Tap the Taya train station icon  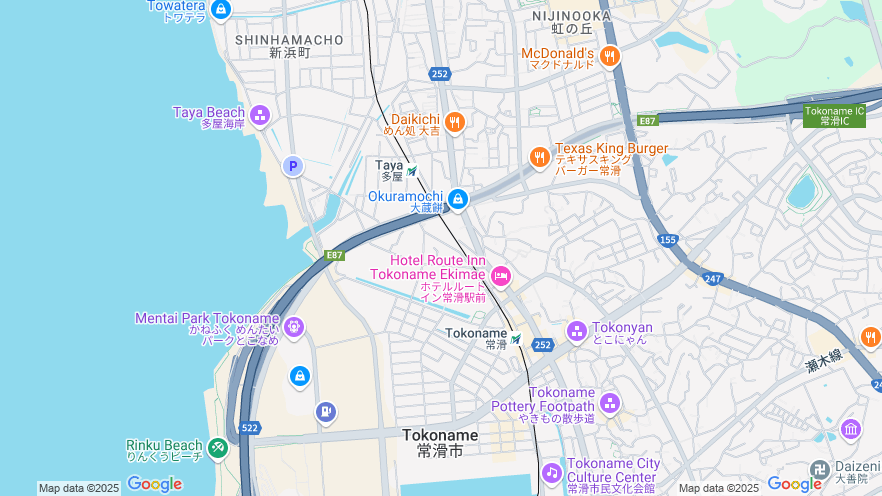pyautogui.click(x=411, y=171)
